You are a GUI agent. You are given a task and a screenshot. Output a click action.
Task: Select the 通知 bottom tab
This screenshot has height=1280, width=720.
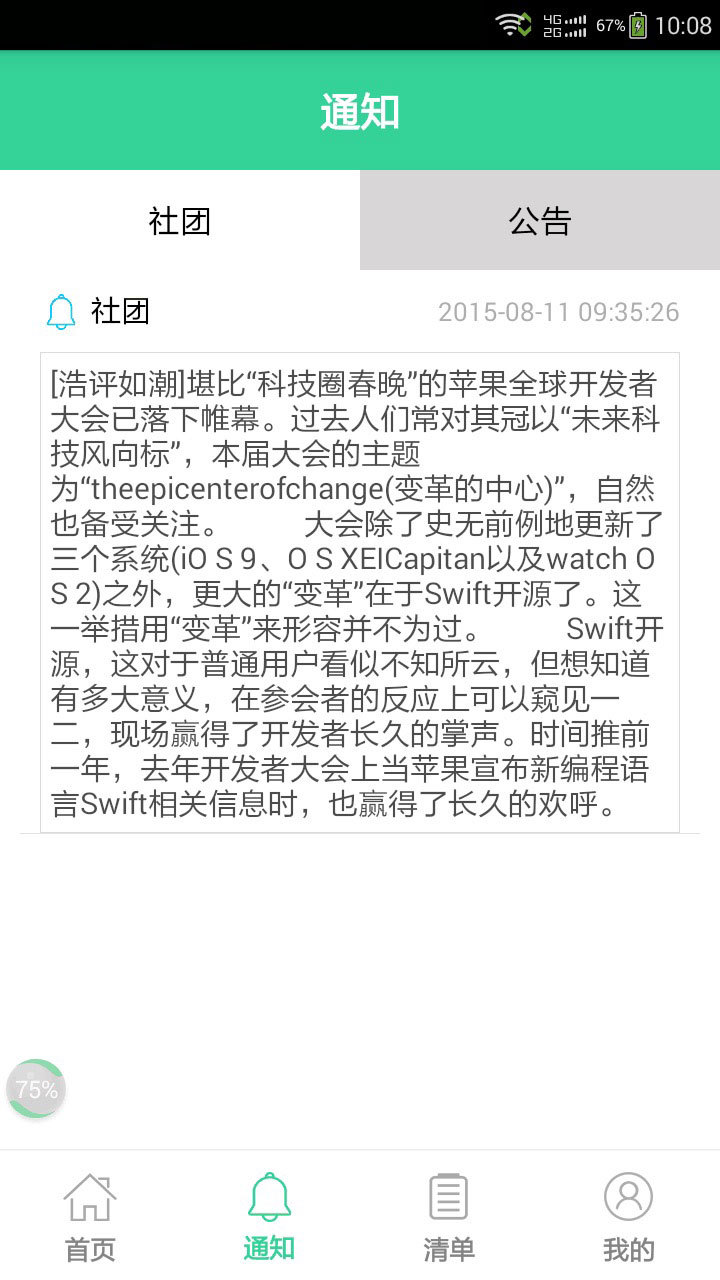pyautogui.click(x=270, y=1216)
